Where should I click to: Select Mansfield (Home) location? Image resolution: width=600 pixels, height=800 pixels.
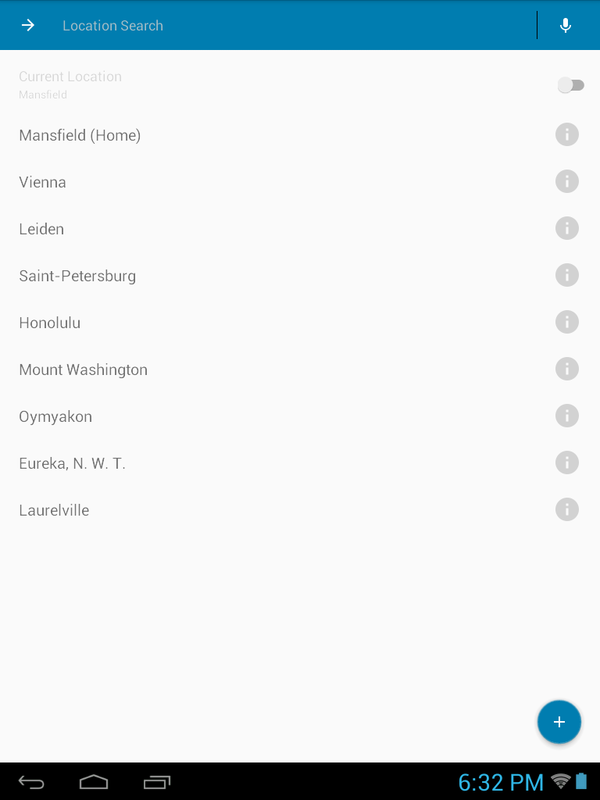click(80, 135)
